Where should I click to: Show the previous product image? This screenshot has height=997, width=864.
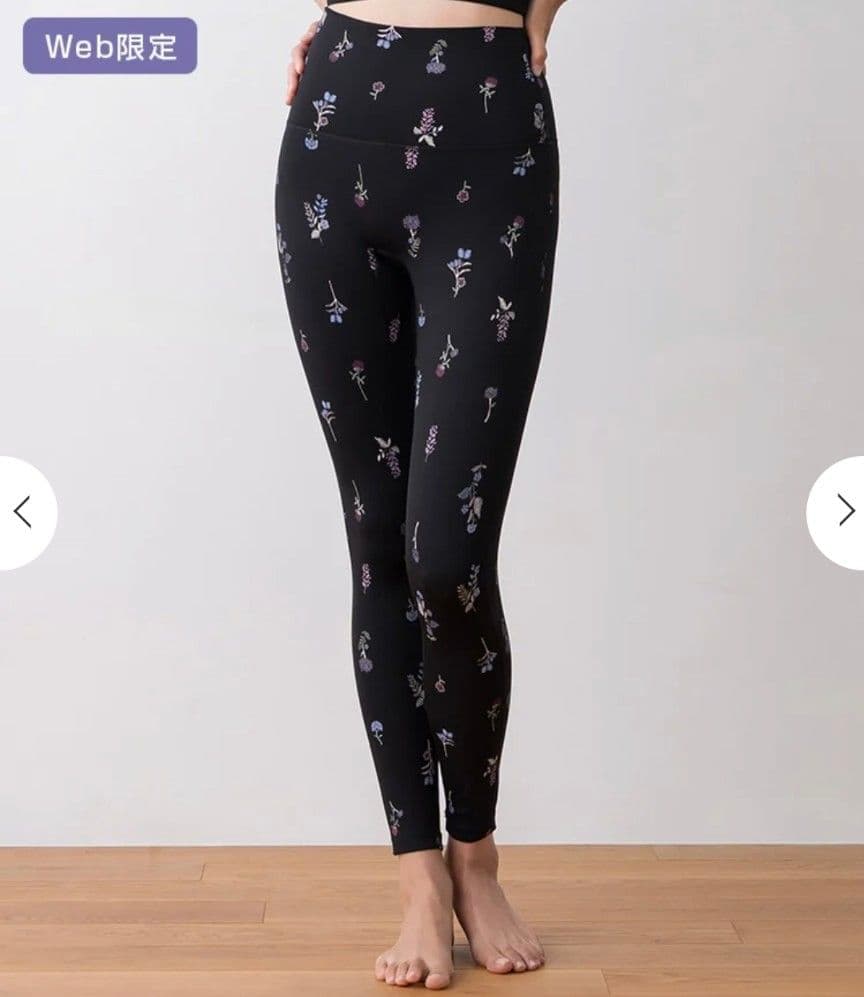pos(24,512)
